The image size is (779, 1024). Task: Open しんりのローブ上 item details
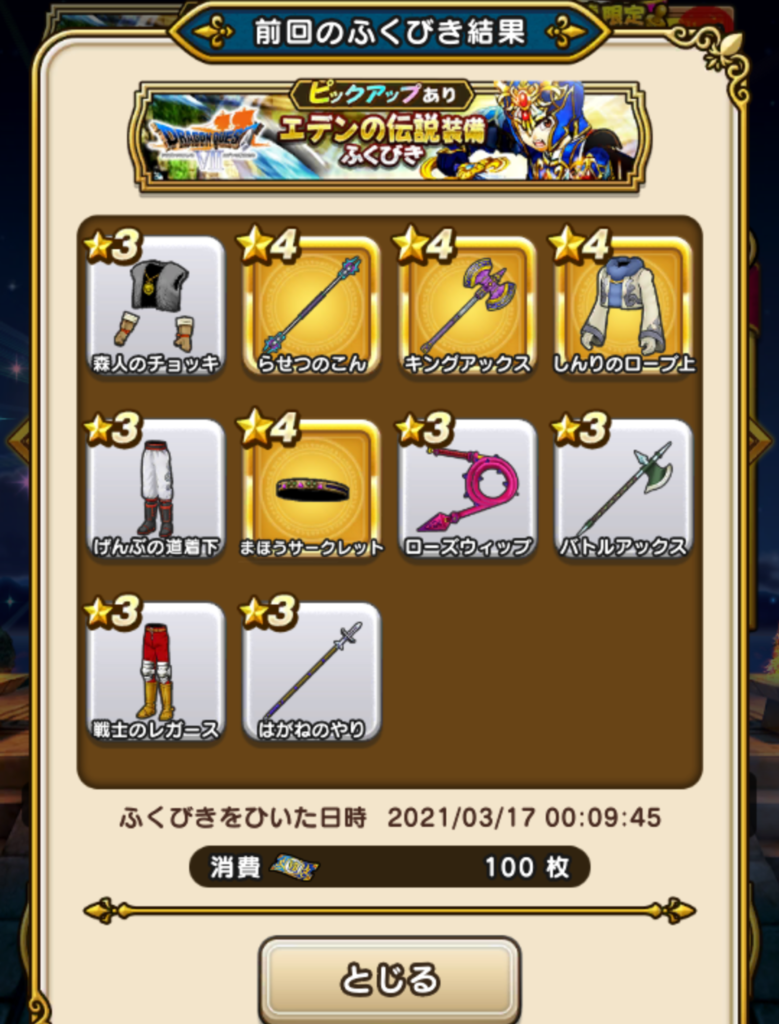click(624, 306)
